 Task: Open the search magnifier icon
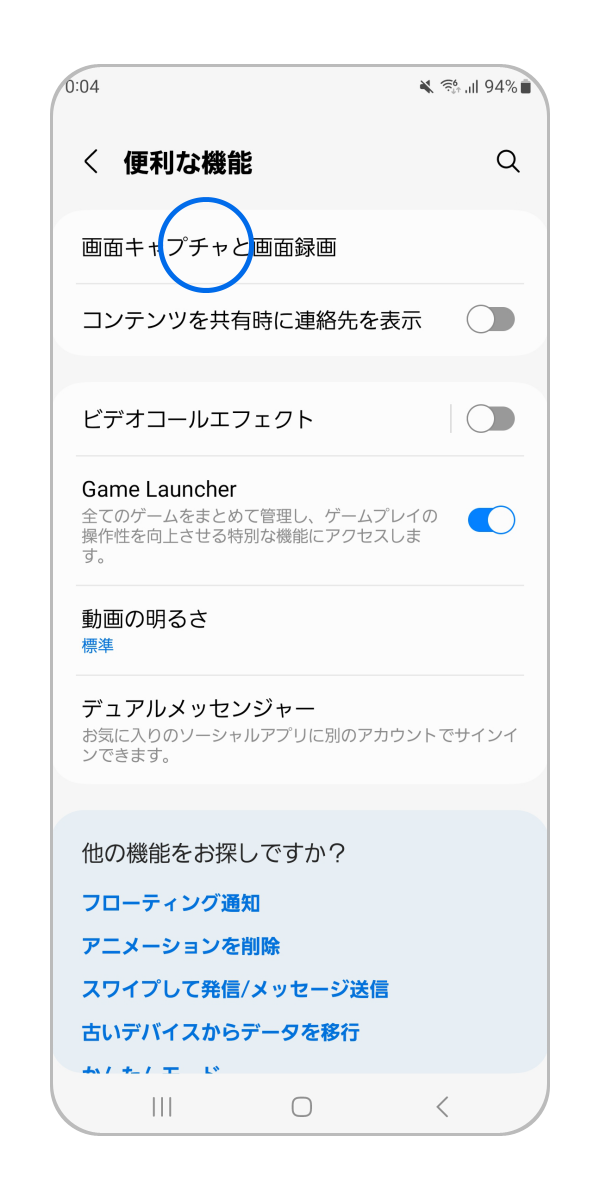(x=508, y=162)
